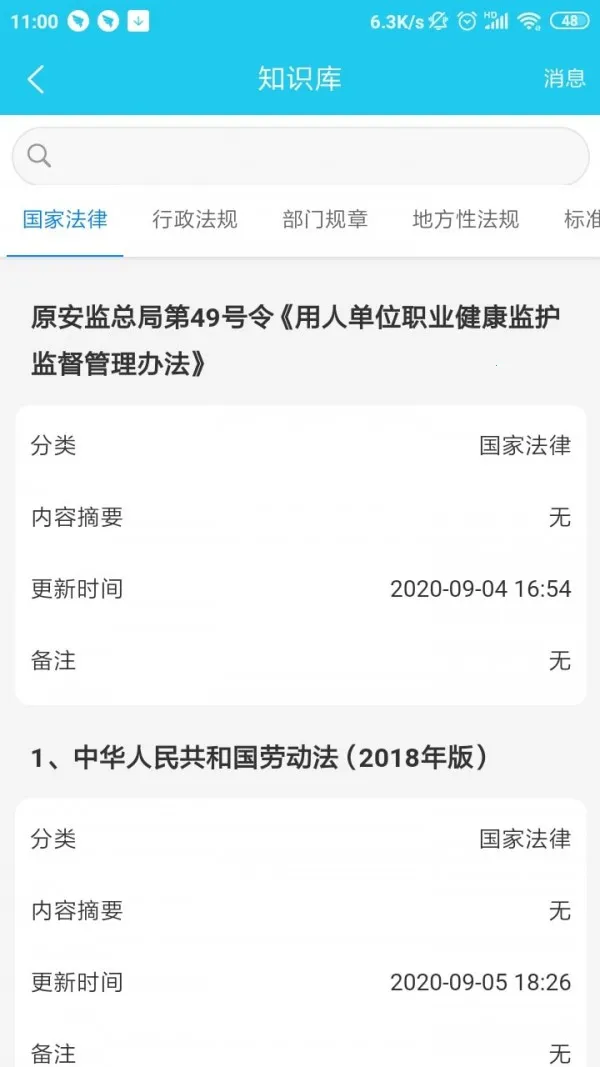
Task: Tap the knowledge base search box
Action: 300,156
